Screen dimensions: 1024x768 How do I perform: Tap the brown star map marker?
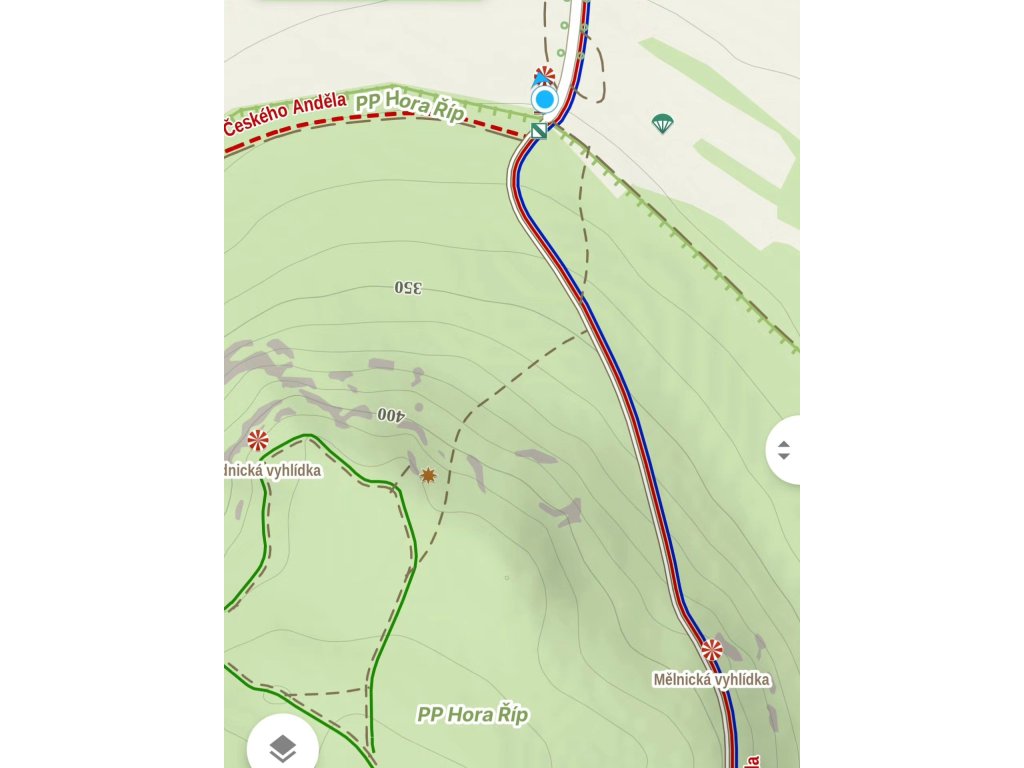pyautogui.click(x=428, y=476)
